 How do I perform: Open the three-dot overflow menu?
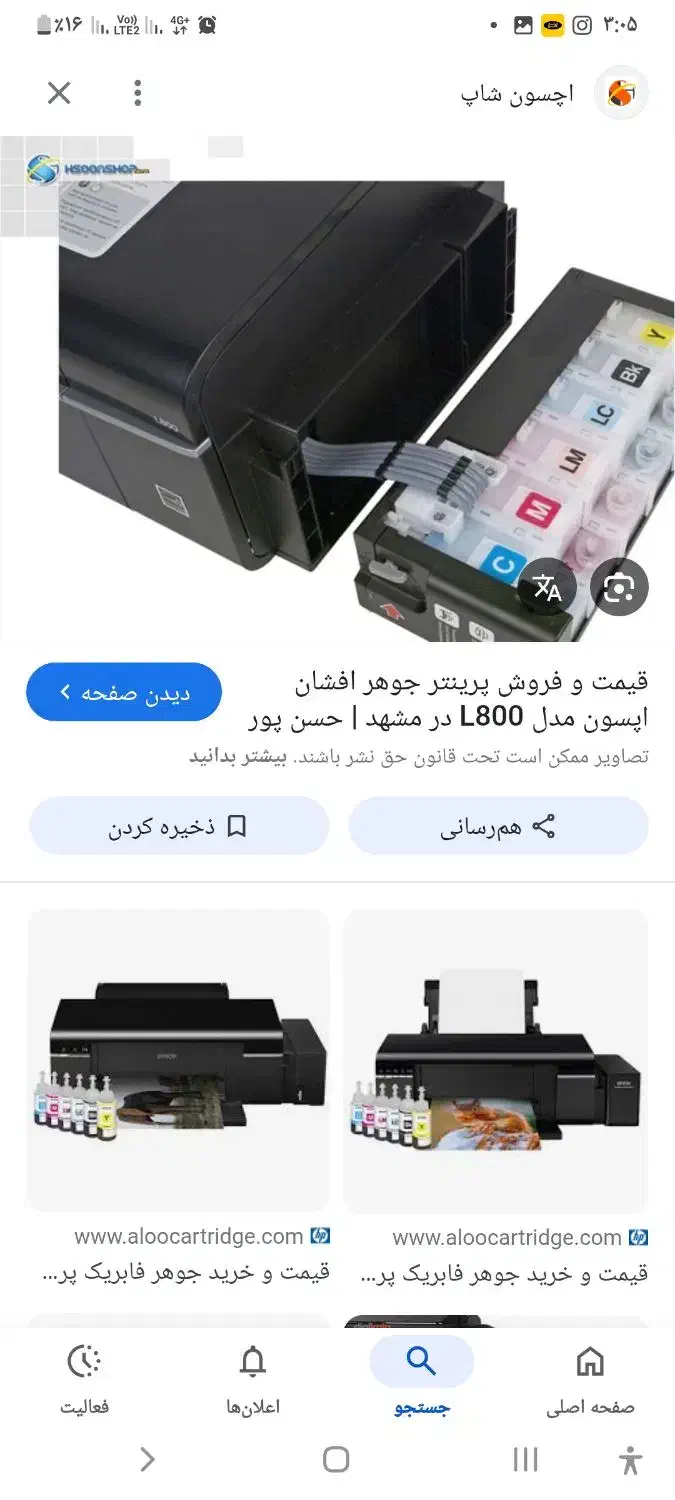(x=138, y=93)
